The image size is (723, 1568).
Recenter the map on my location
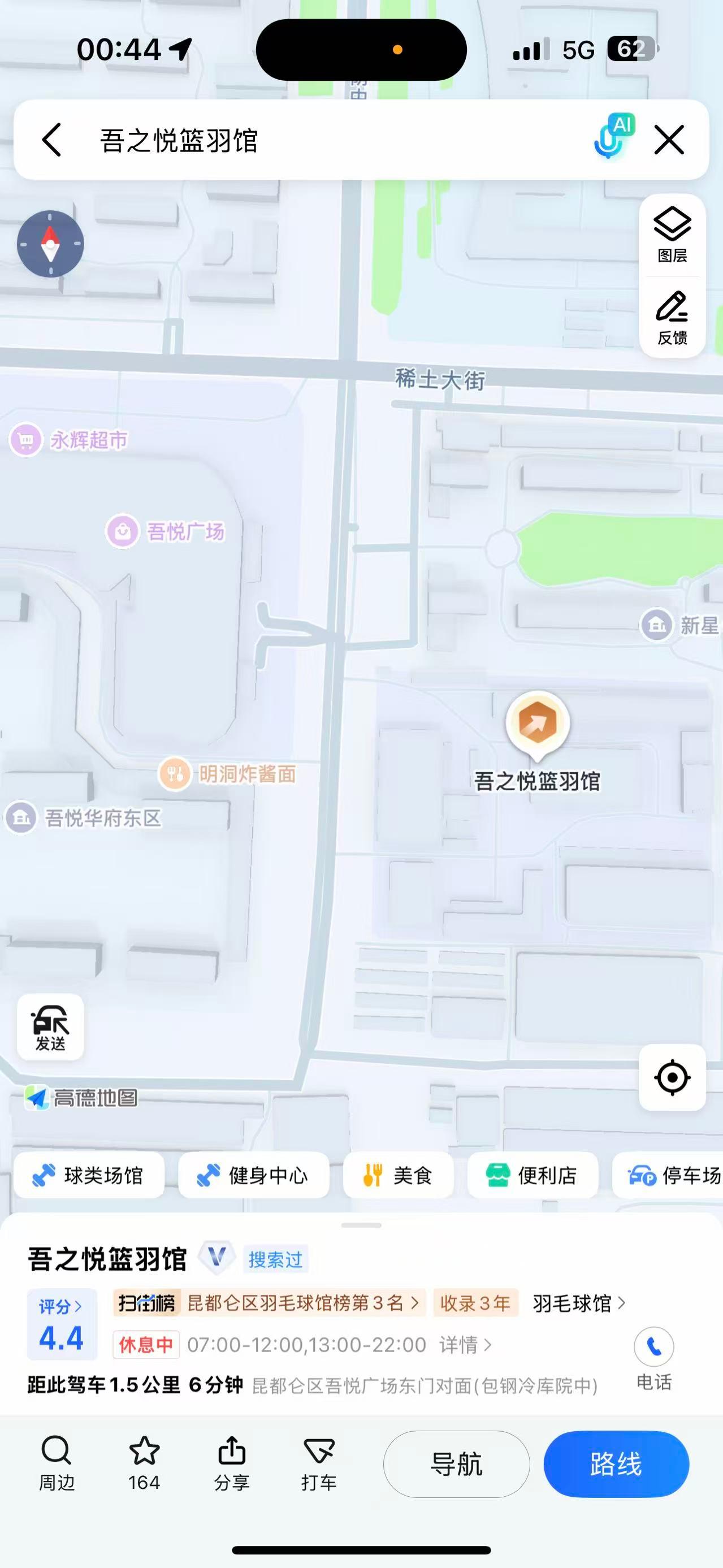coord(672,1077)
